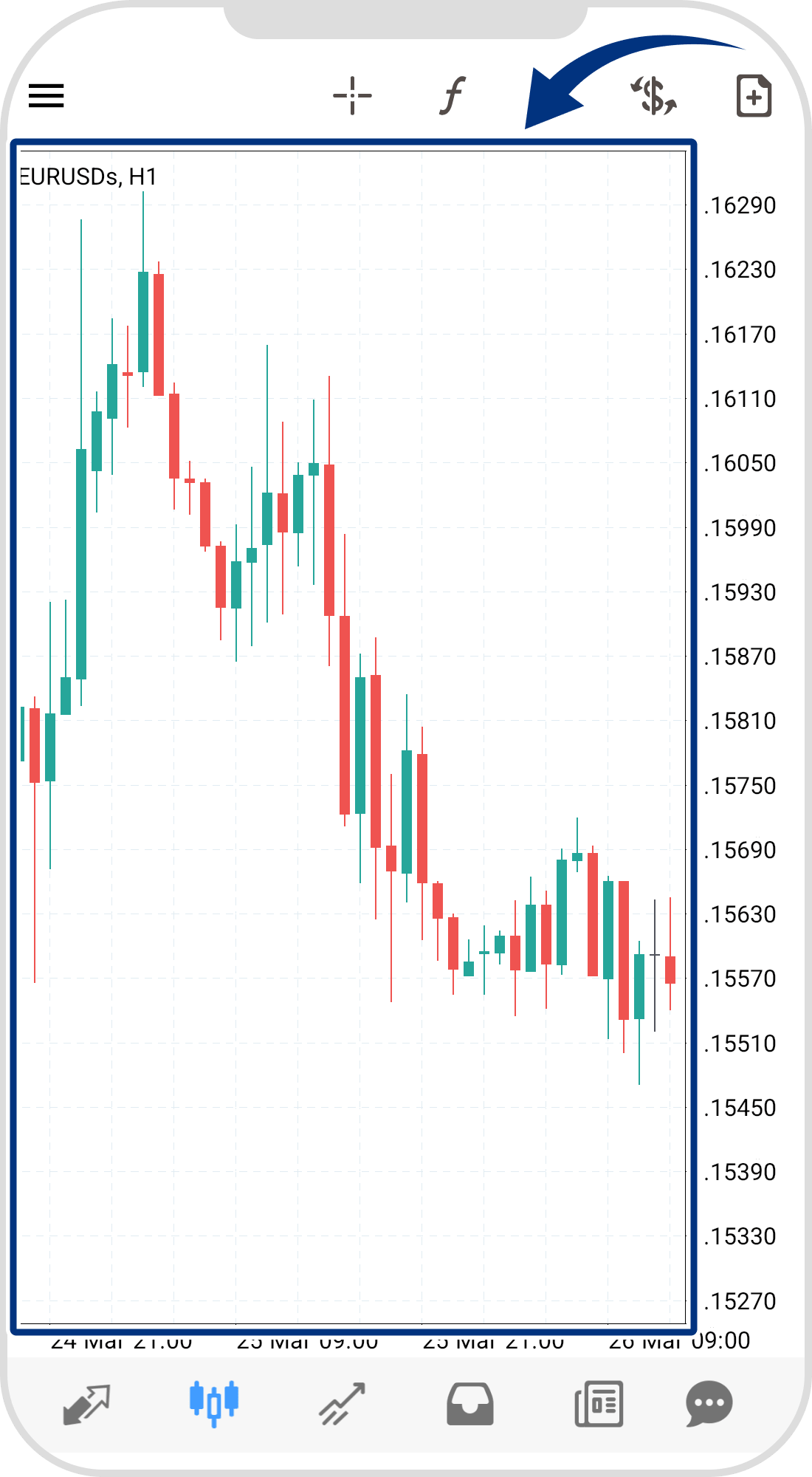Create a new order
The width and height of the screenshot is (812, 1477).
coord(754,96)
